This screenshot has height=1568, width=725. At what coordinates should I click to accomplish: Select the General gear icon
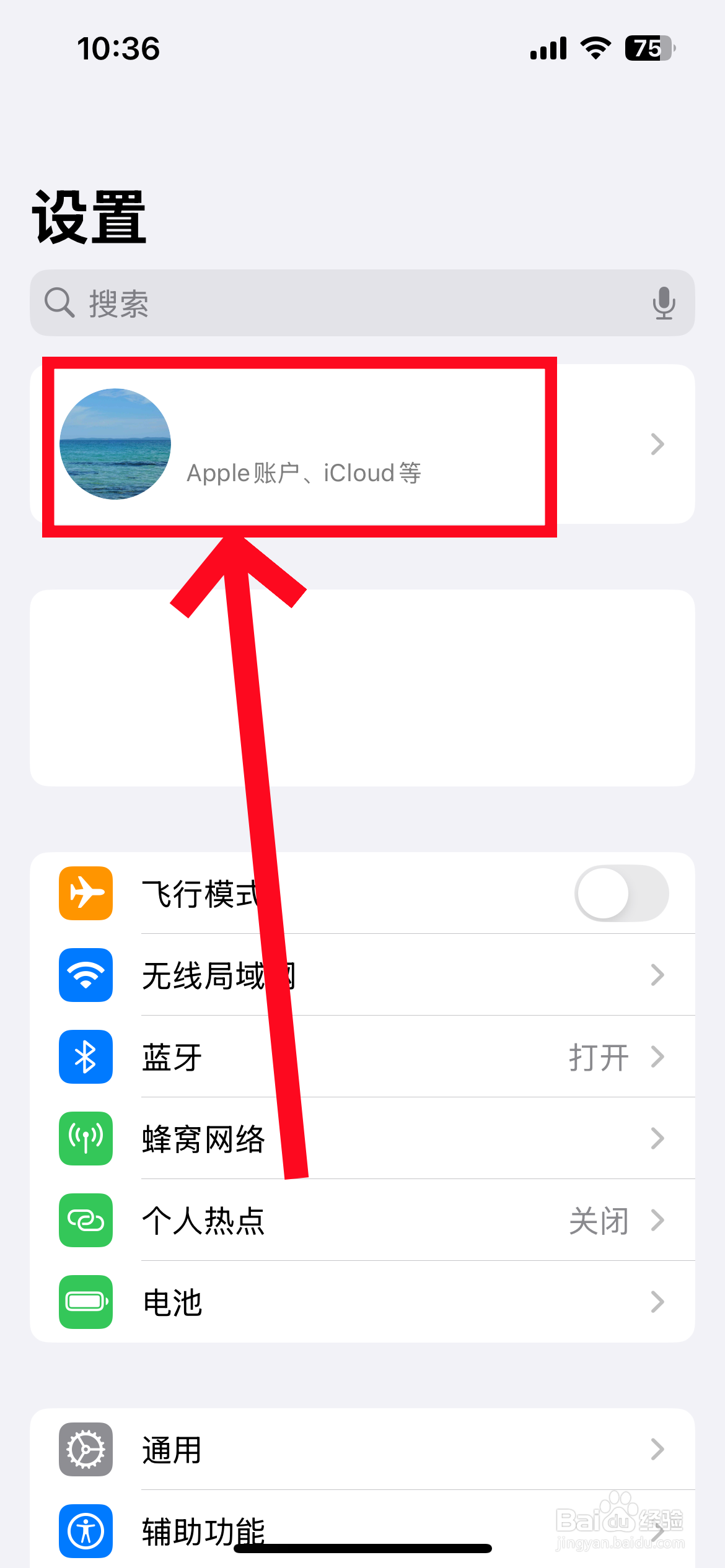(x=85, y=1450)
